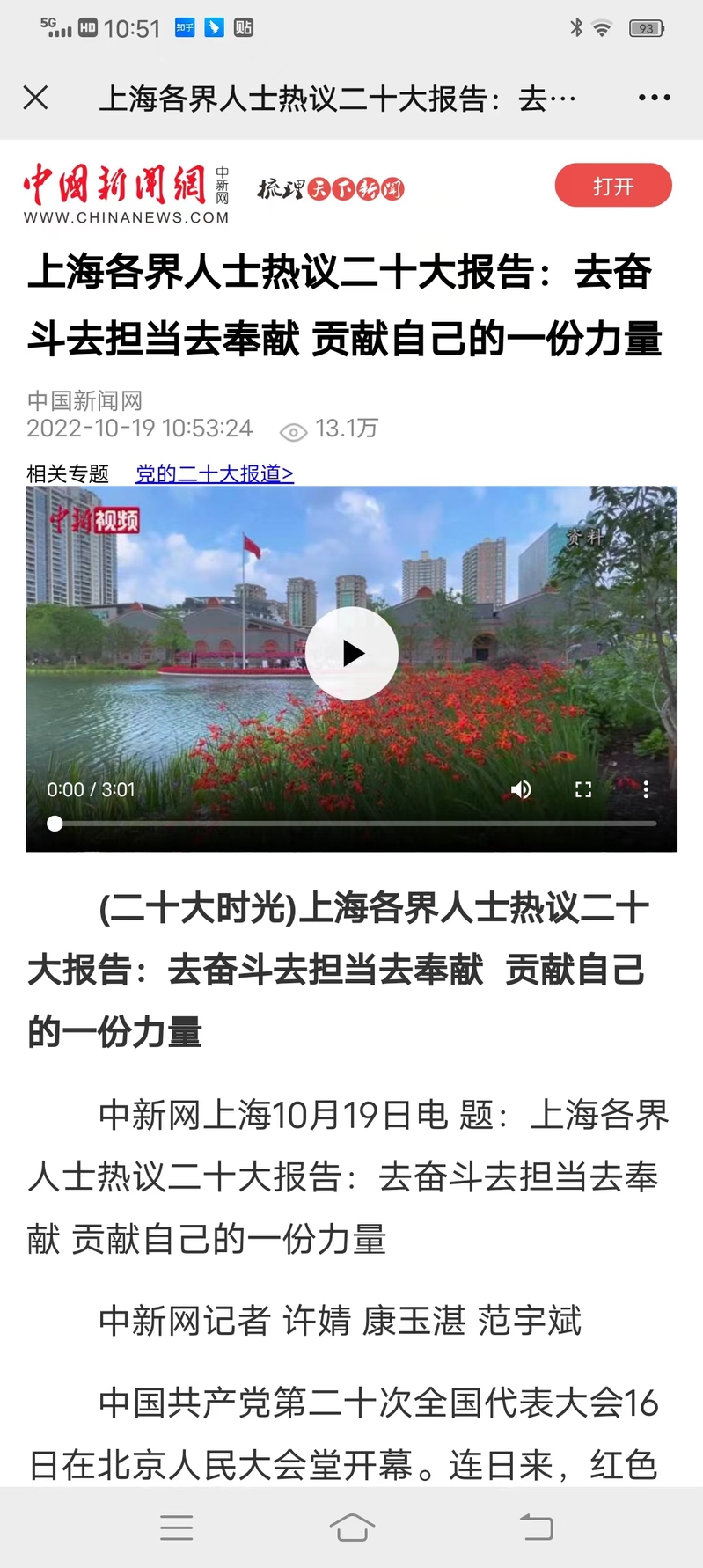Go back using system navigation
Viewport: 703px width, 1568px height.
[536, 1528]
